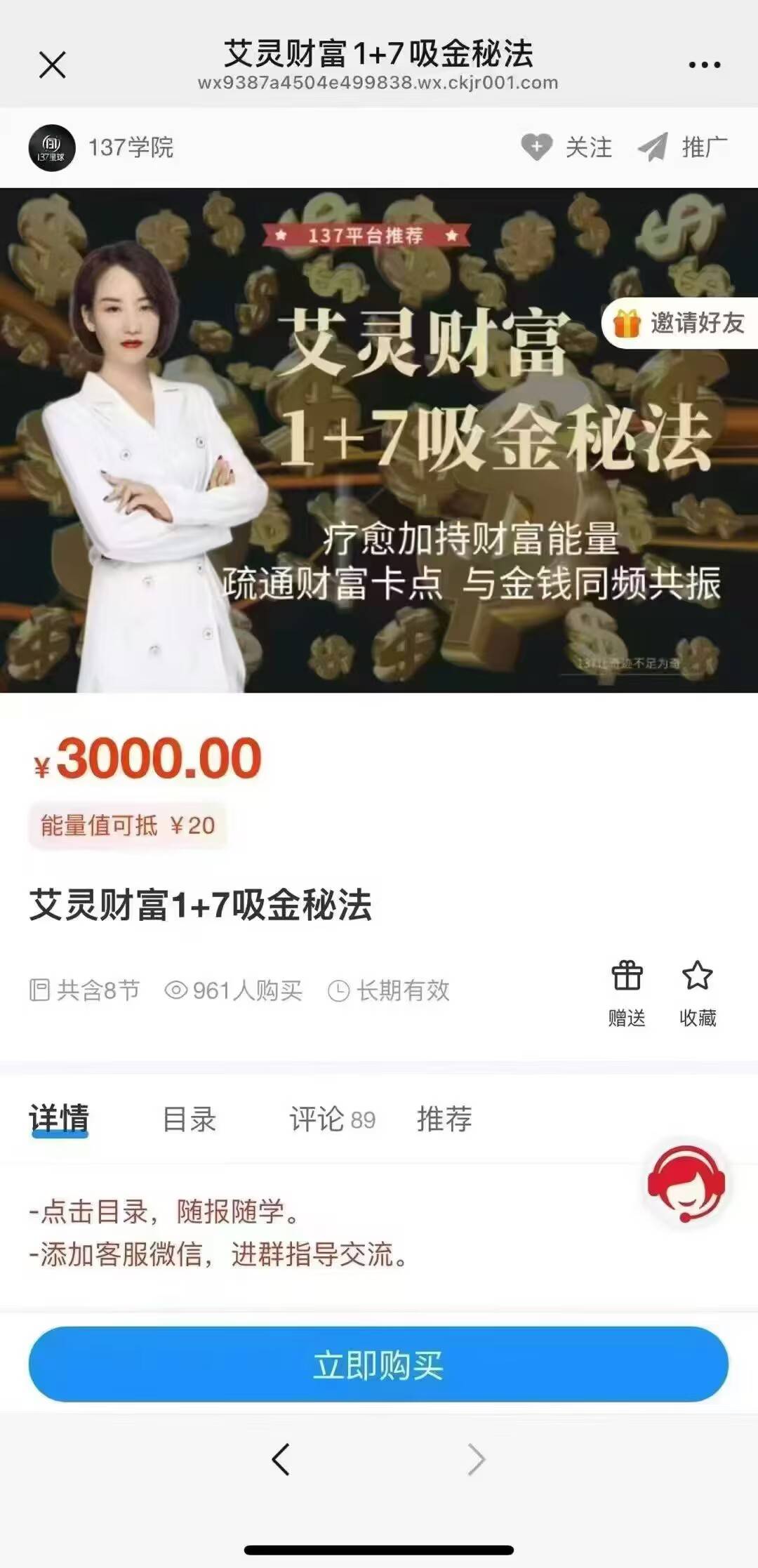
Task: Open the 137学院 profile
Action: (102, 147)
